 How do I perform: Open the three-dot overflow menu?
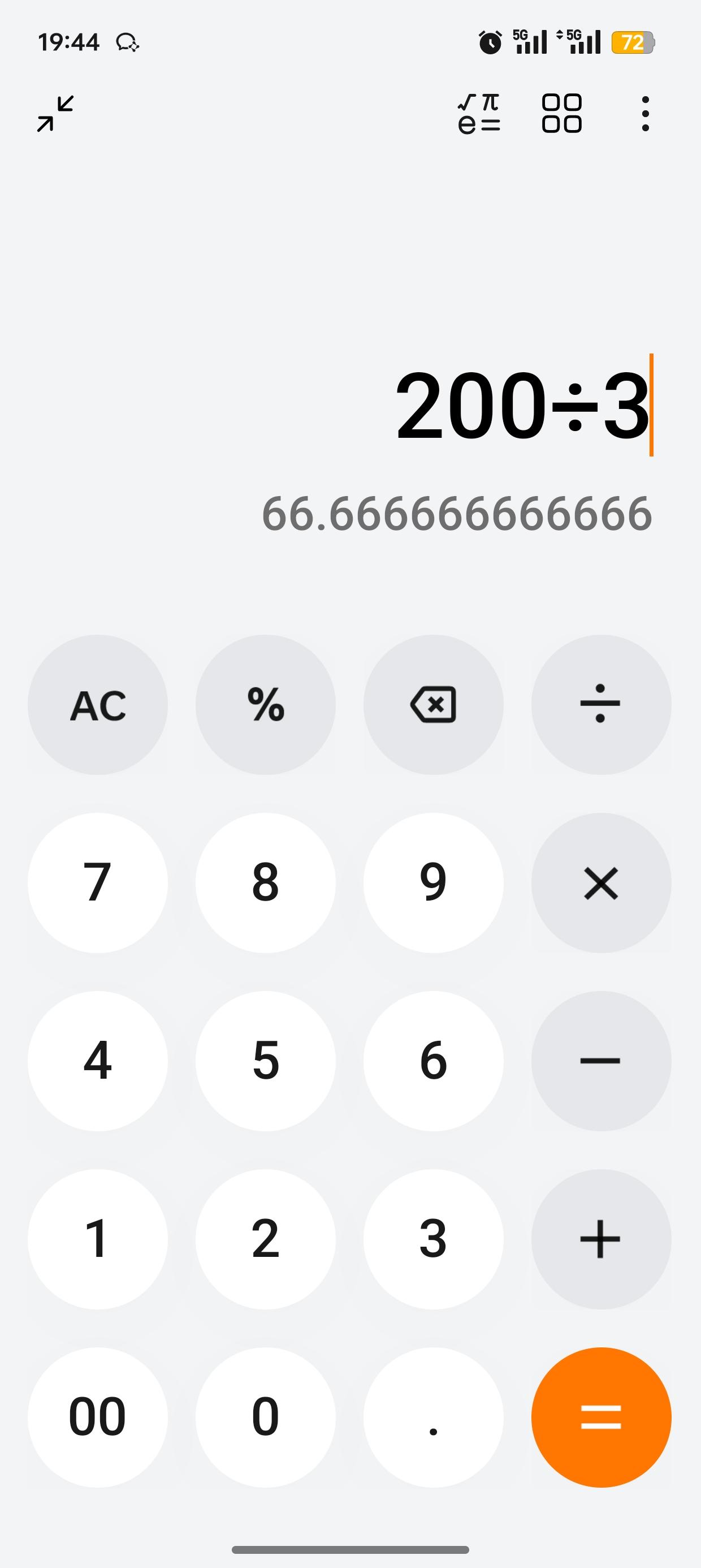pyautogui.click(x=645, y=113)
